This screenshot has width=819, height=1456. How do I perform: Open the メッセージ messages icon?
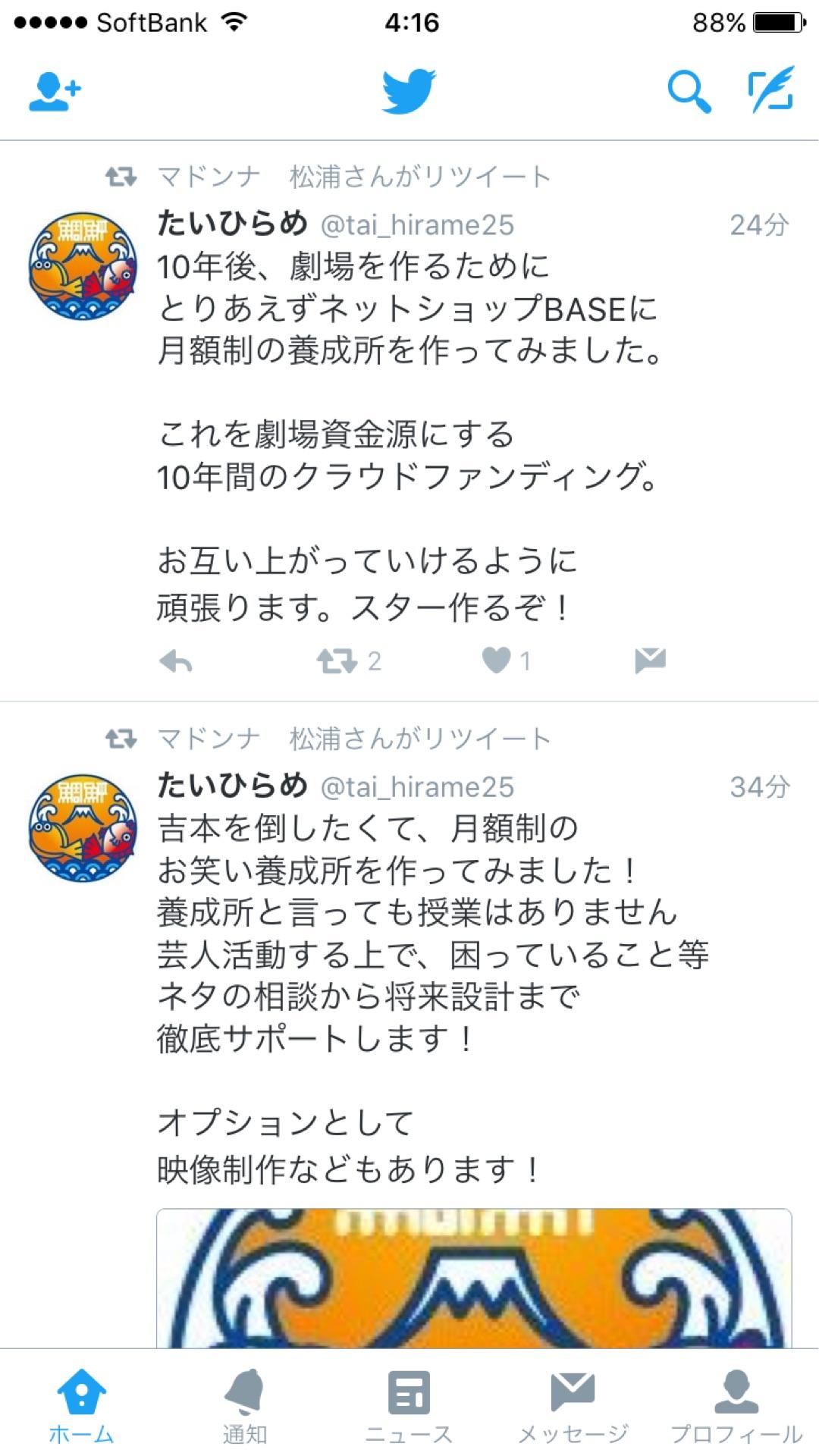click(x=571, y=1407)
